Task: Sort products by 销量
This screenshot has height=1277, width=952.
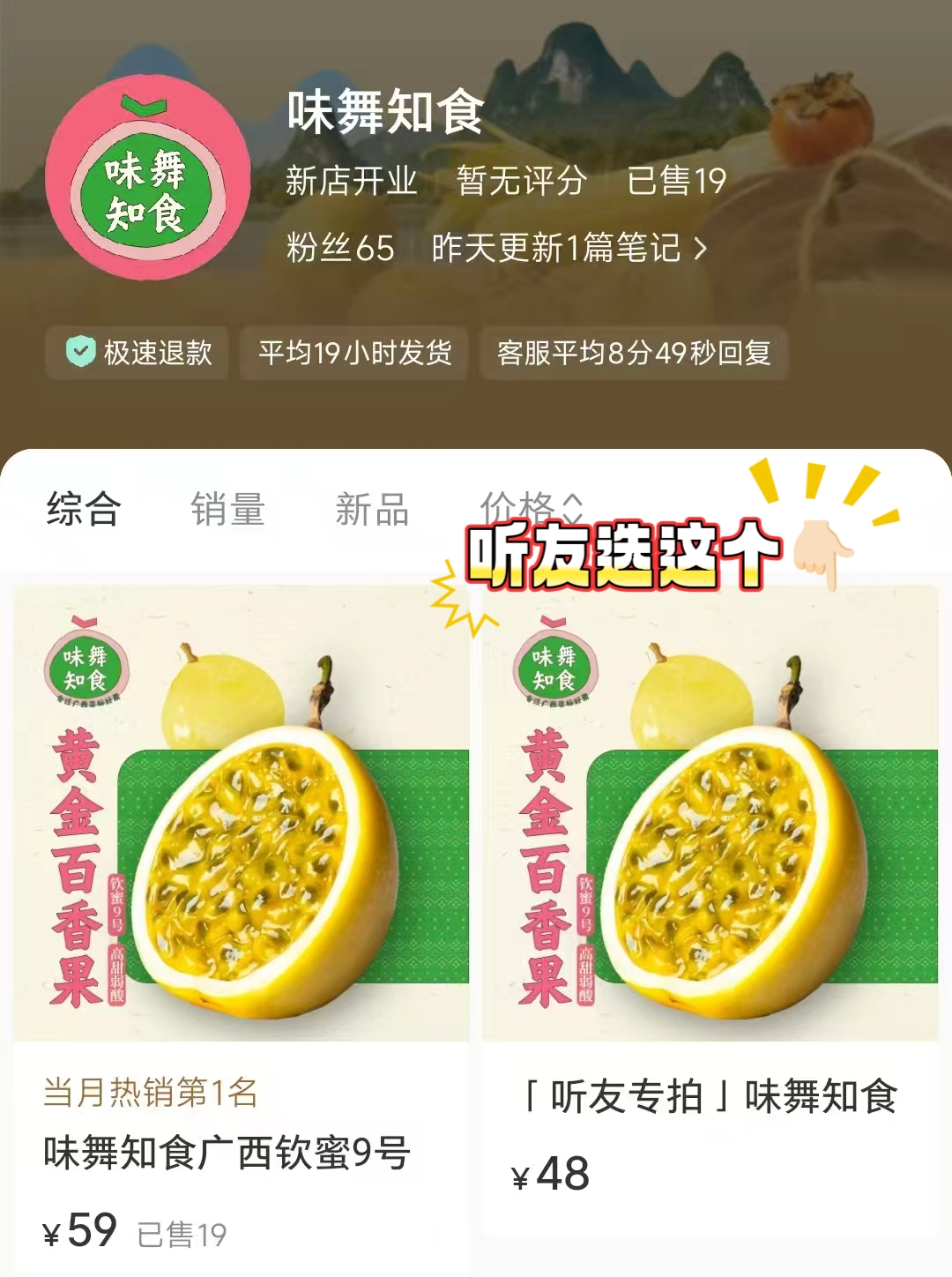Action: [227, 510]
